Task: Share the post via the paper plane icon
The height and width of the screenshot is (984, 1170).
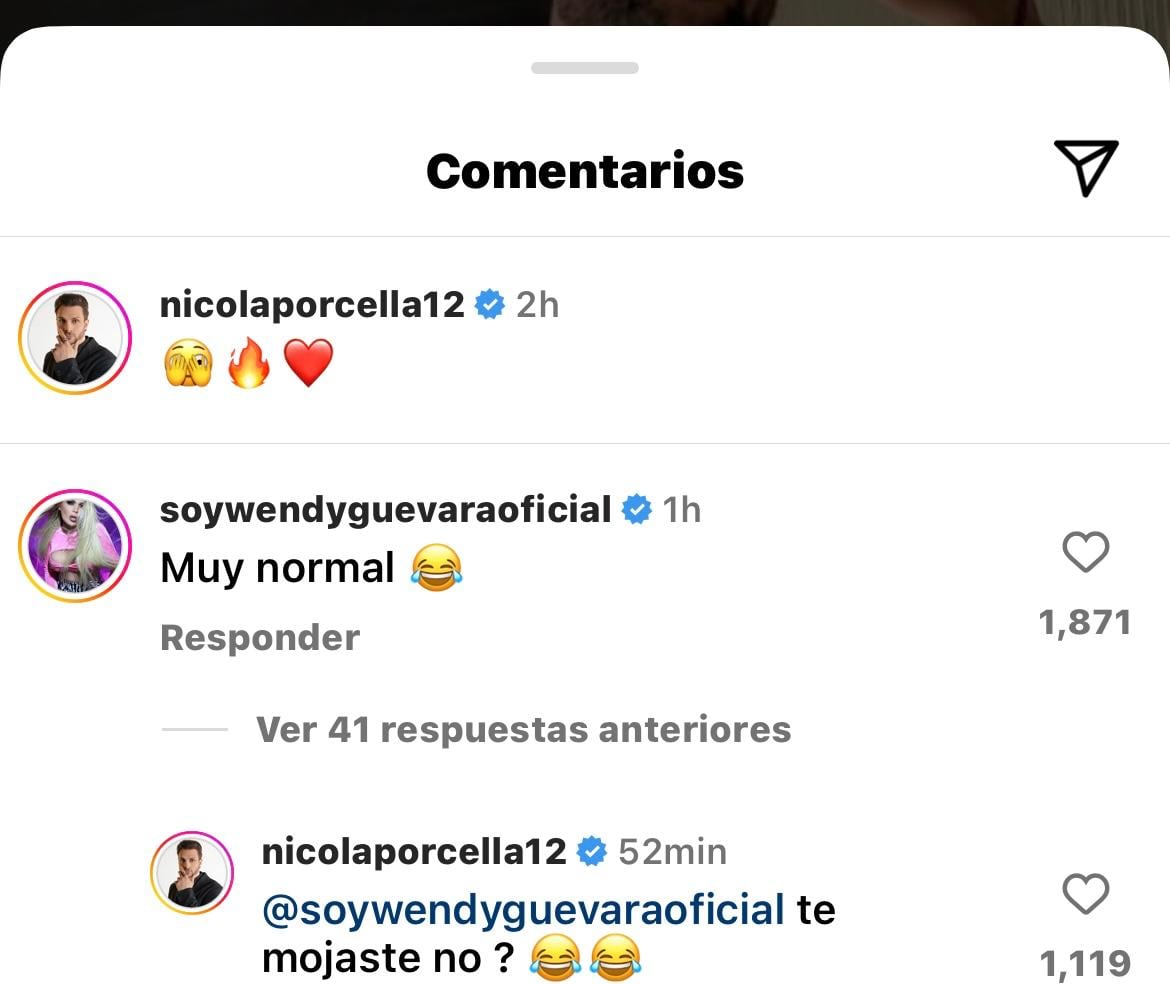Action: pos(1085,168)
